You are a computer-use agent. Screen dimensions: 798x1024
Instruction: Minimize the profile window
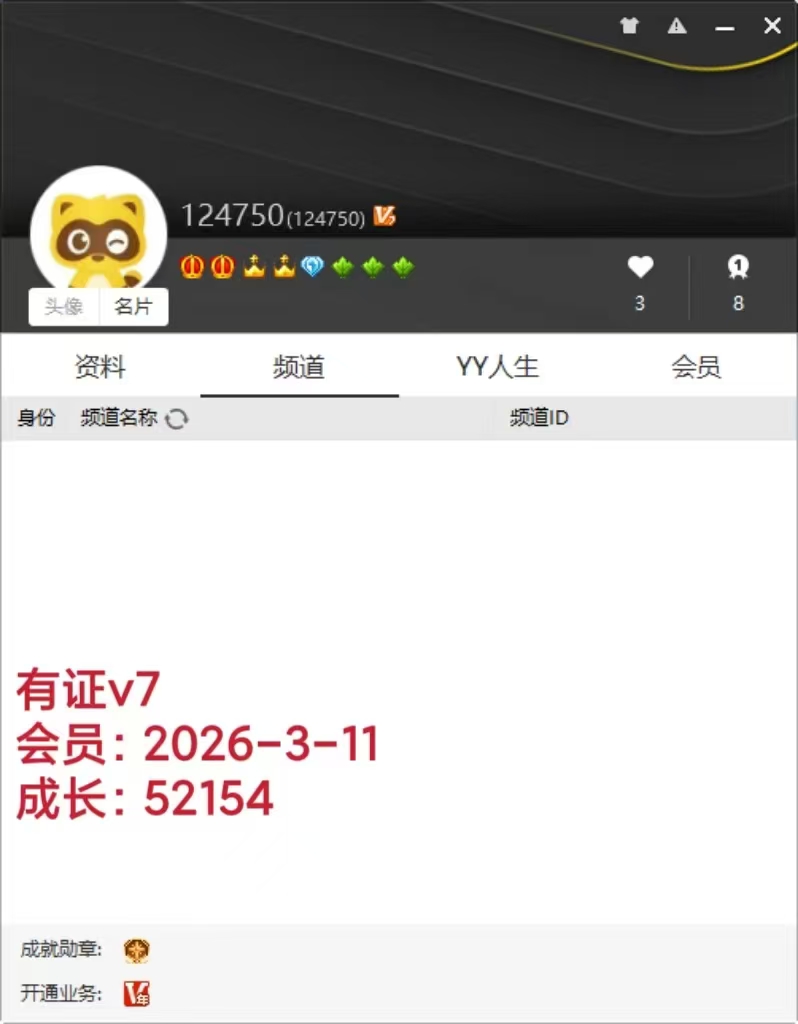725,28
